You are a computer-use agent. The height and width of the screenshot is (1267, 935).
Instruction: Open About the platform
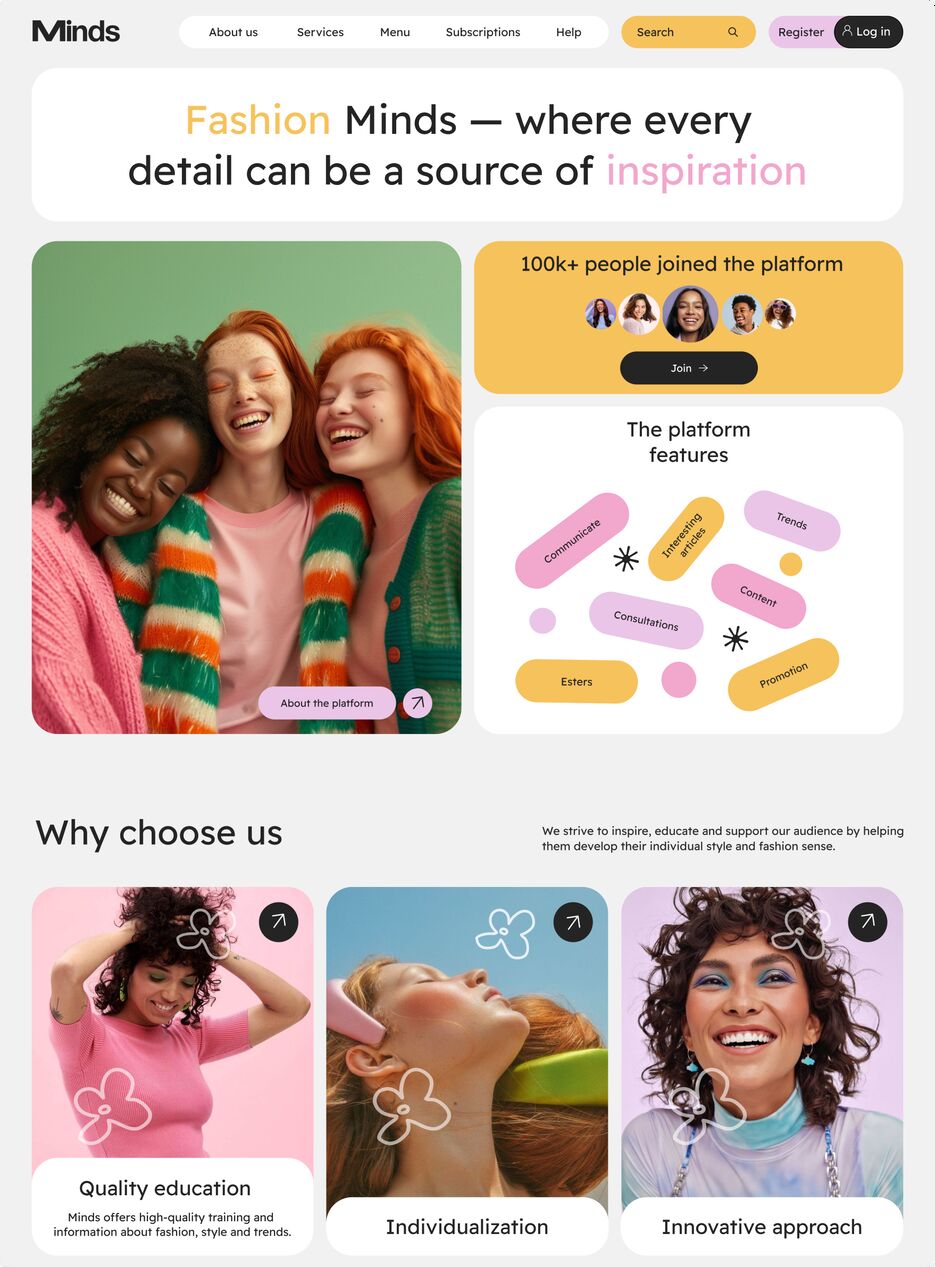tap(326, 703)
